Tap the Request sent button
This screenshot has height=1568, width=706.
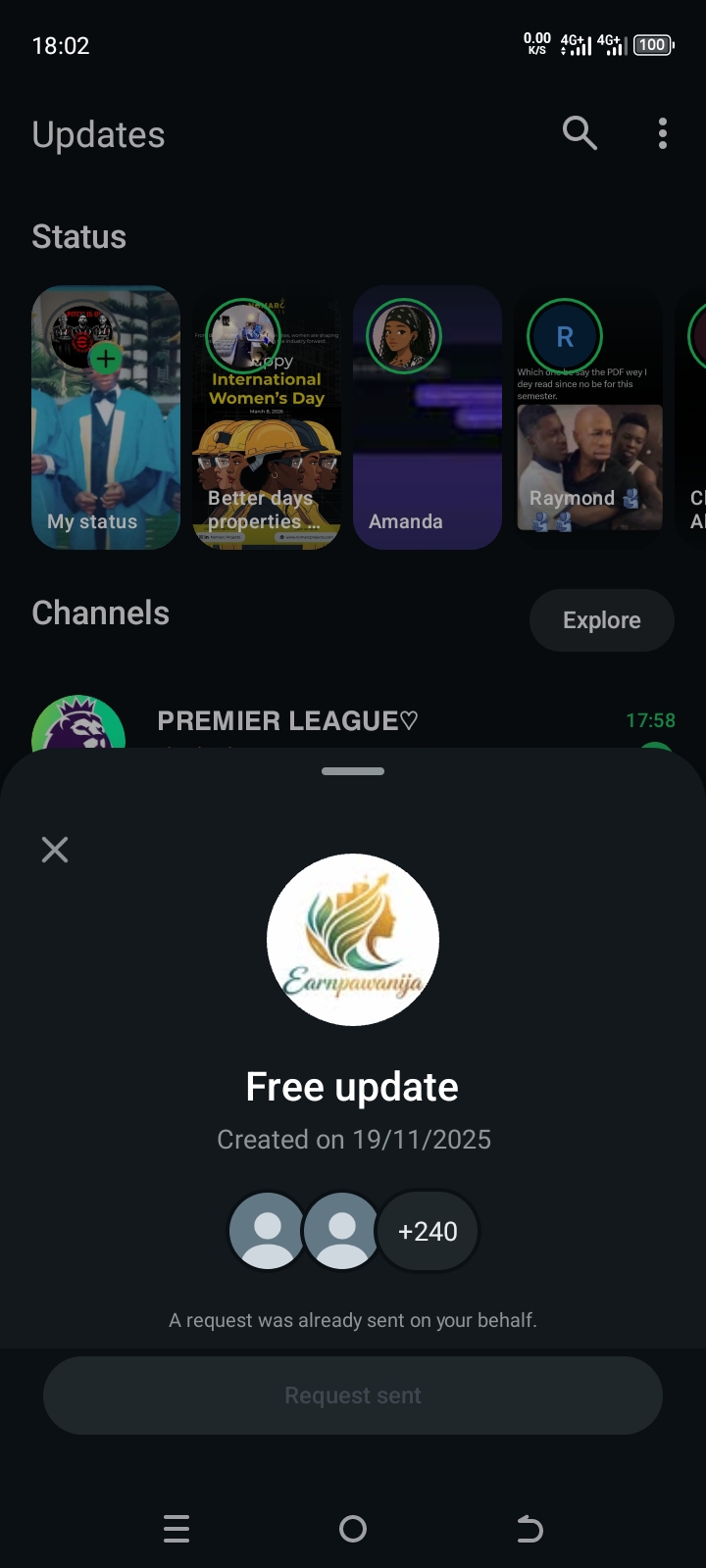pyautogui.click(x=353, y=1396)
